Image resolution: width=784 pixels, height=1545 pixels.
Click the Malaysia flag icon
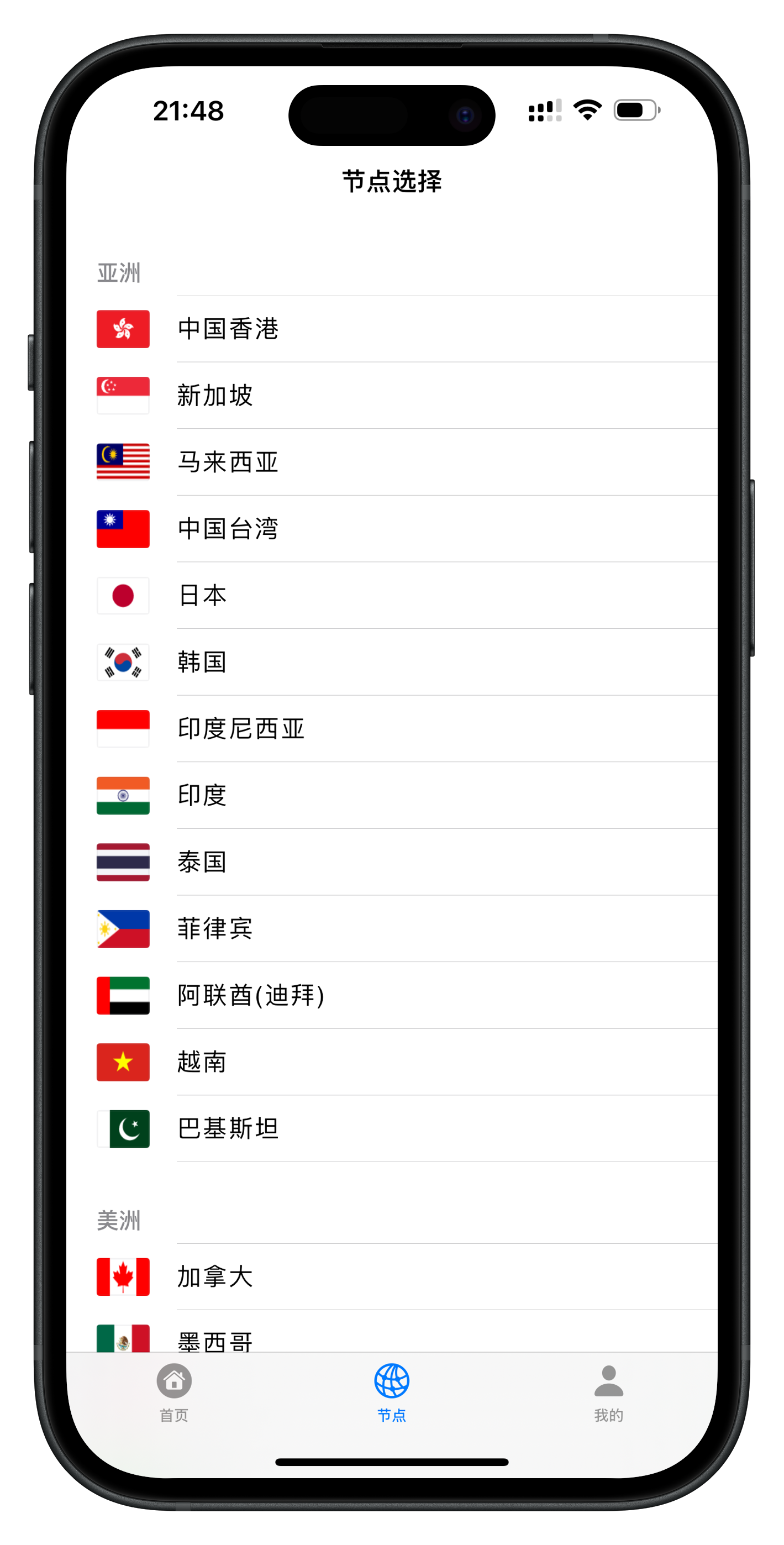pos(123,463)
